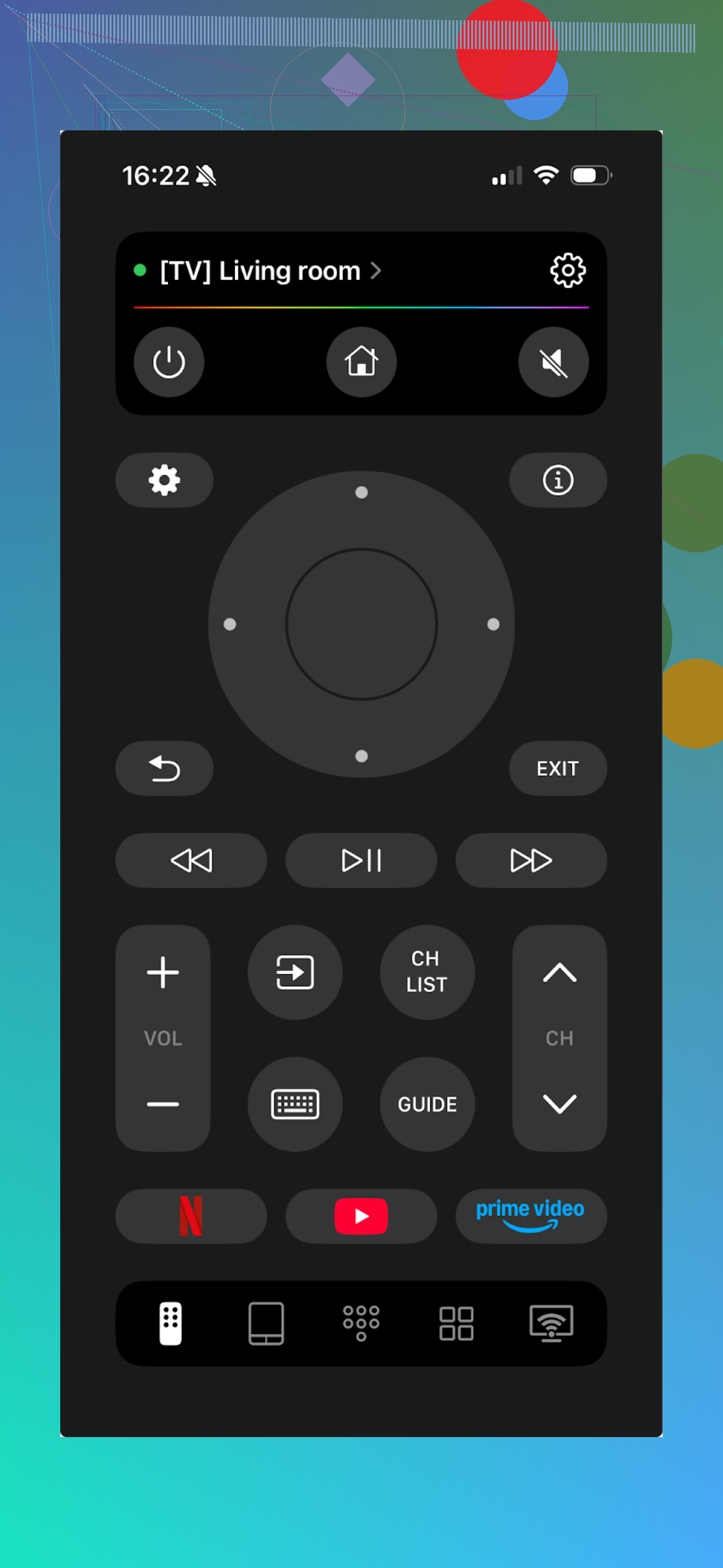Launch YouTube on the TV

pos(361,1216)
